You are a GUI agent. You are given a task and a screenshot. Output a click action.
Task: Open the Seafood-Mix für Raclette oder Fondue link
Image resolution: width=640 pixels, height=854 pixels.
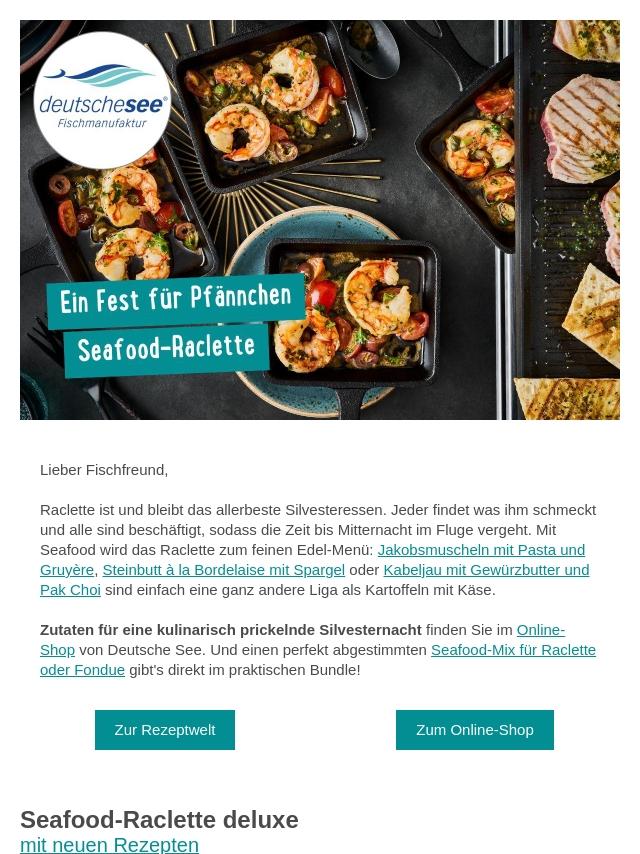(x=512, y=650)
